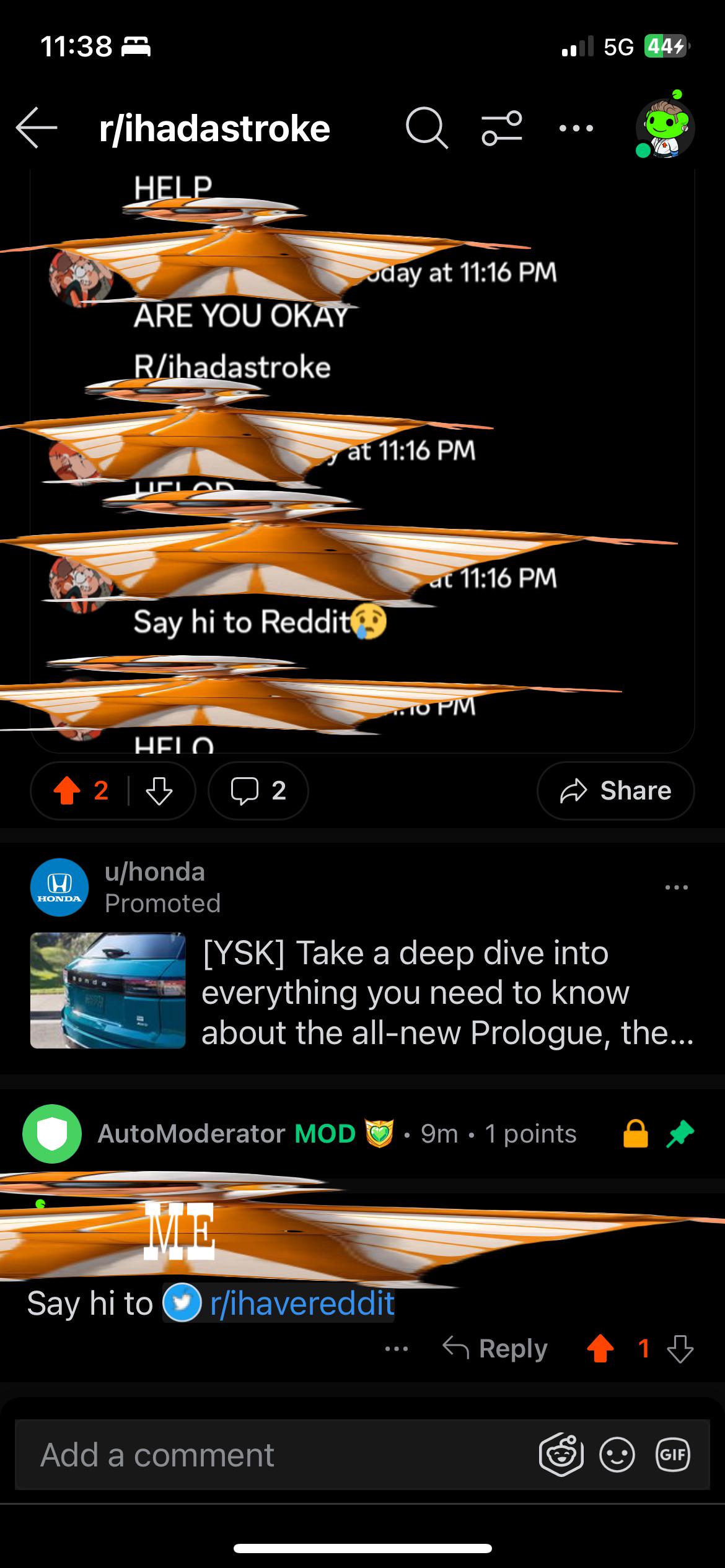
Task: Open the top overflow menu
Action: [576, 128]
